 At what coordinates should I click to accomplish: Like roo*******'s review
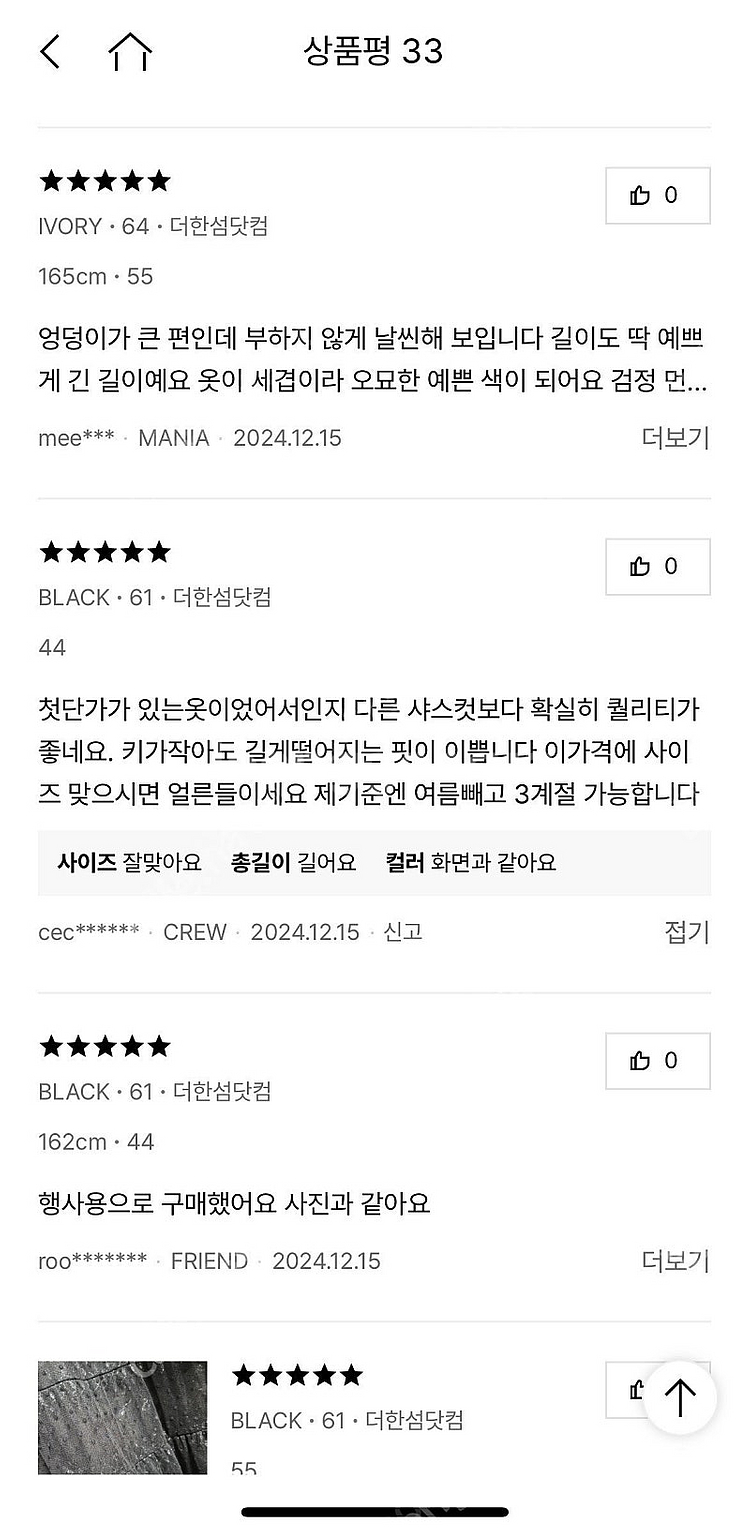click(x=657, y=1061)
